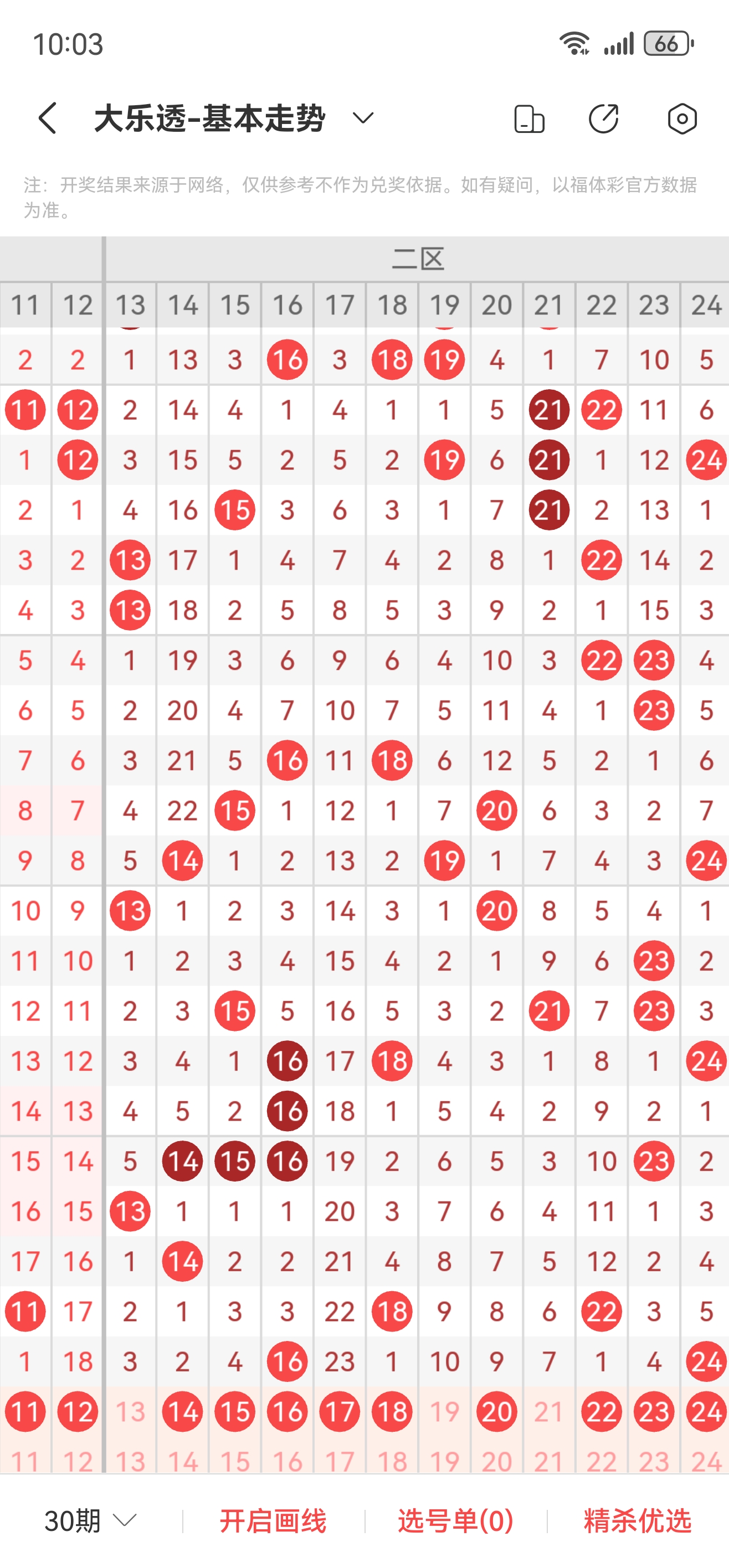The width and height of the screenshot is (729, 1568).
Task: Open chart settings hexagon icon
Action: point(682,118)
